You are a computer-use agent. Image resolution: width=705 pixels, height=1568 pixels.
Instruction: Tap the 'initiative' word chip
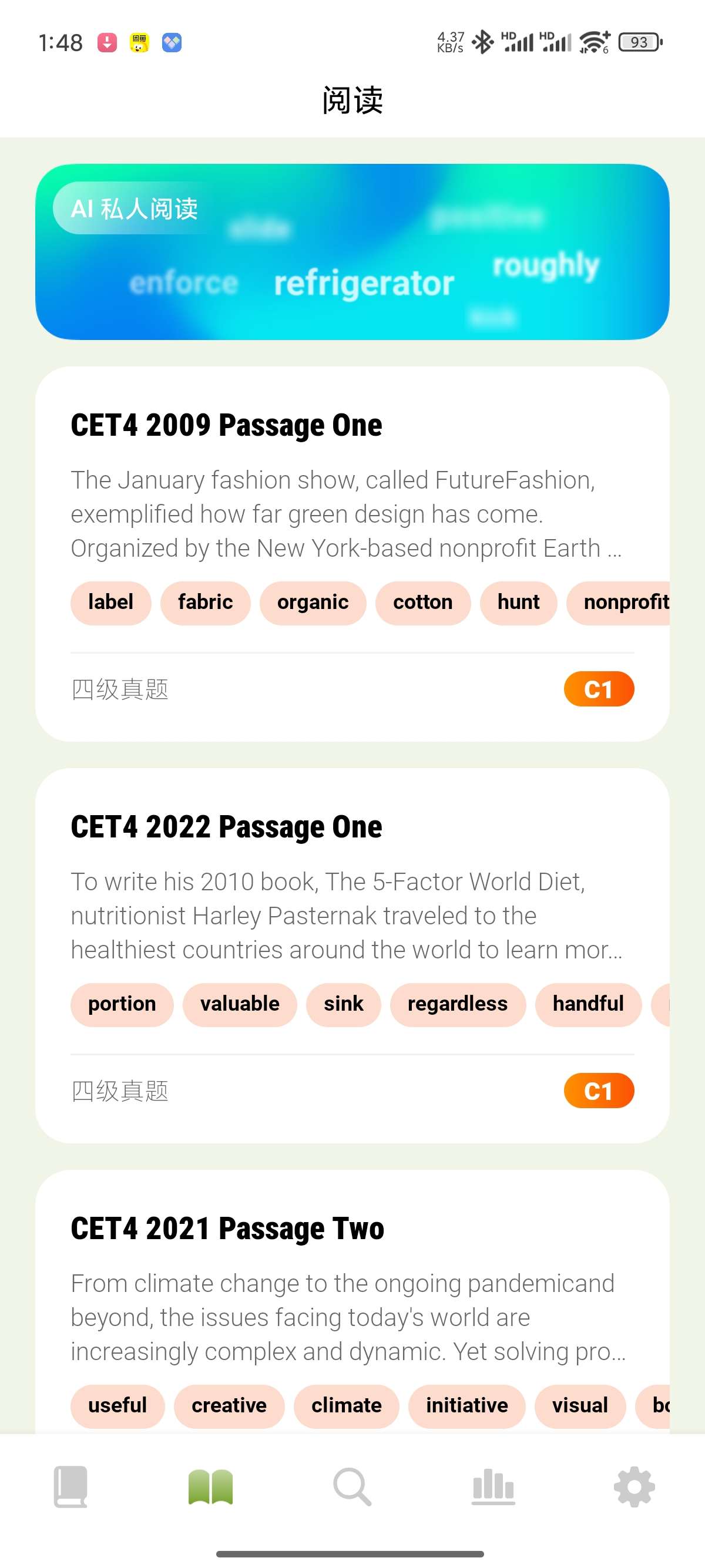(x=466, y=1405)
